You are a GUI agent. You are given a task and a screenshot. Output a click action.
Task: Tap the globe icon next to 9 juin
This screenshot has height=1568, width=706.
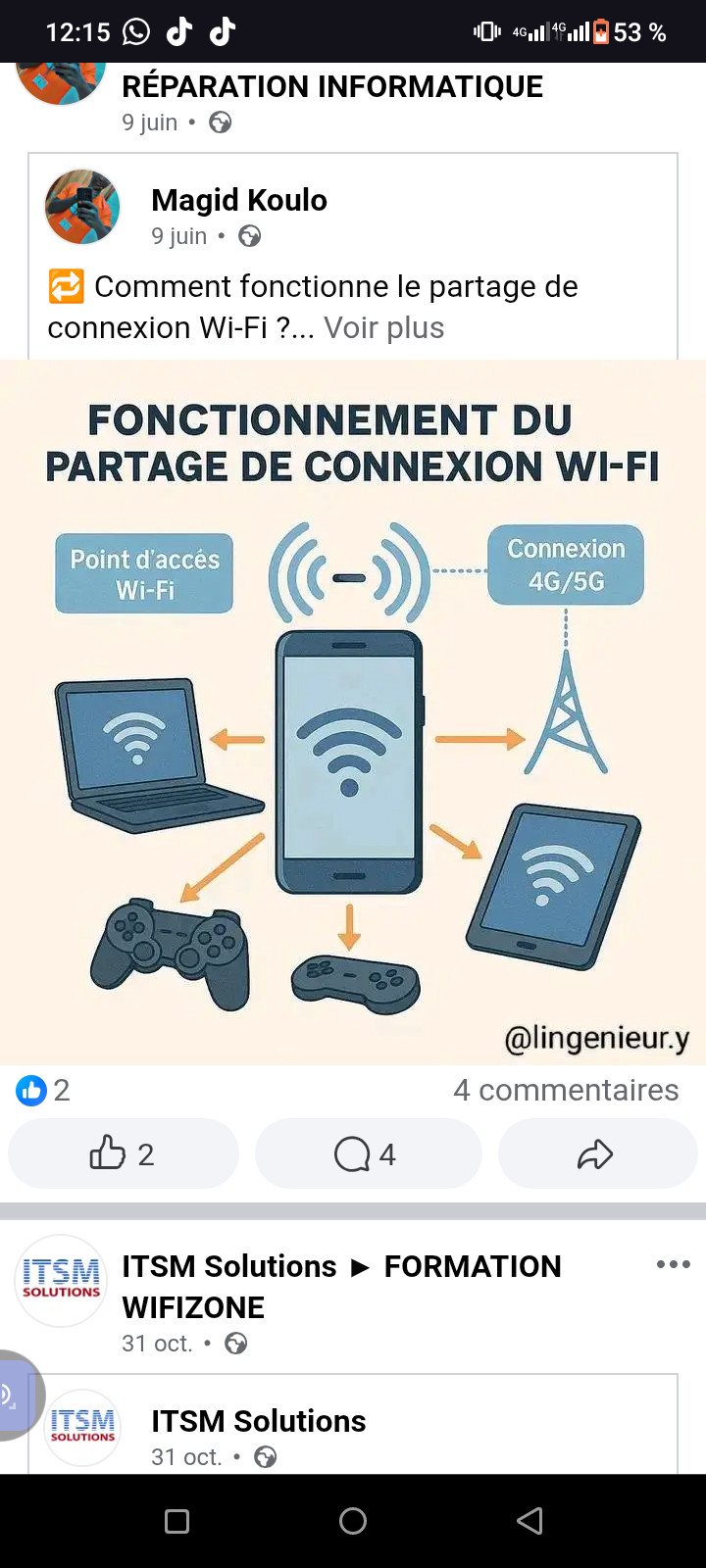point(220,122)
